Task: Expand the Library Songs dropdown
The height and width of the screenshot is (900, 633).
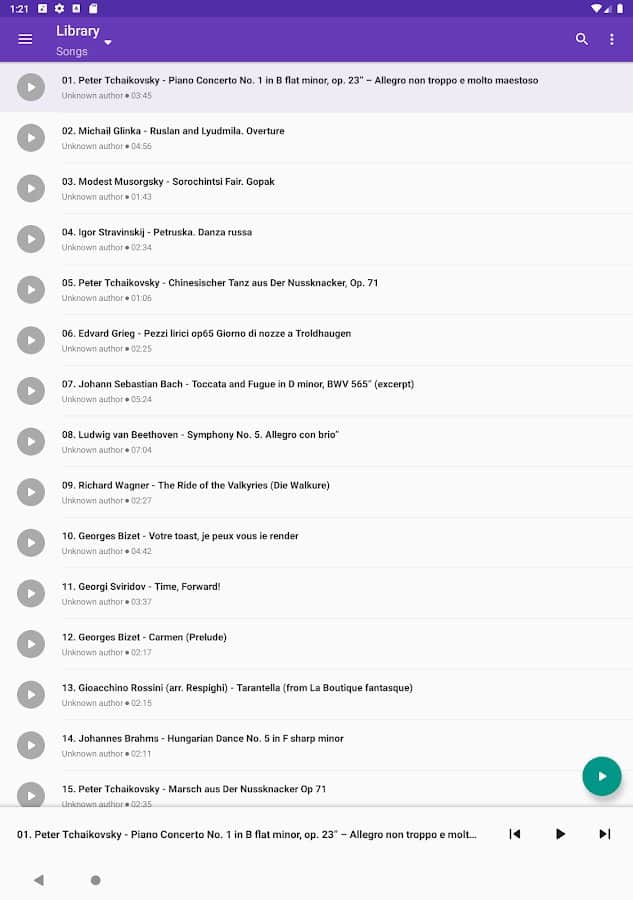Action: [108, 42]
